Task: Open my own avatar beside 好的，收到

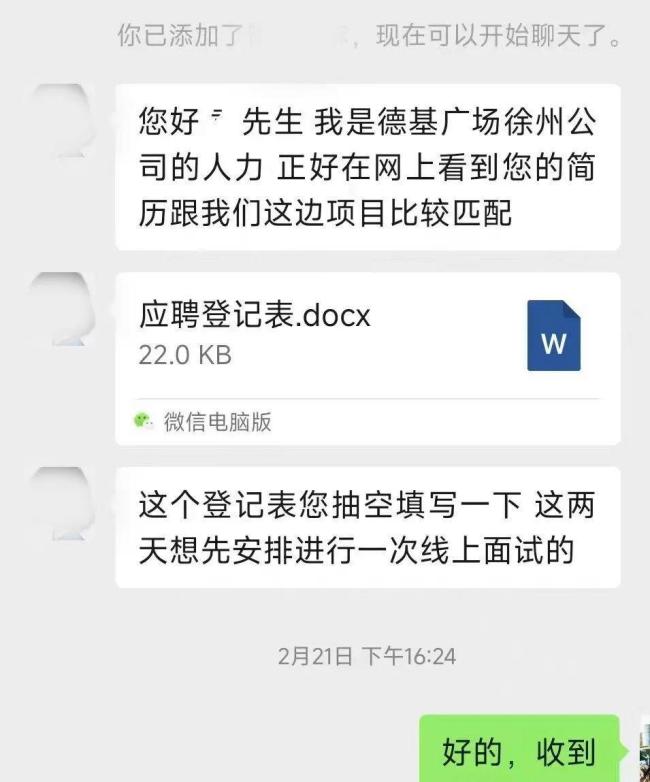Action: pyautogui.click(x=643, y=750)
